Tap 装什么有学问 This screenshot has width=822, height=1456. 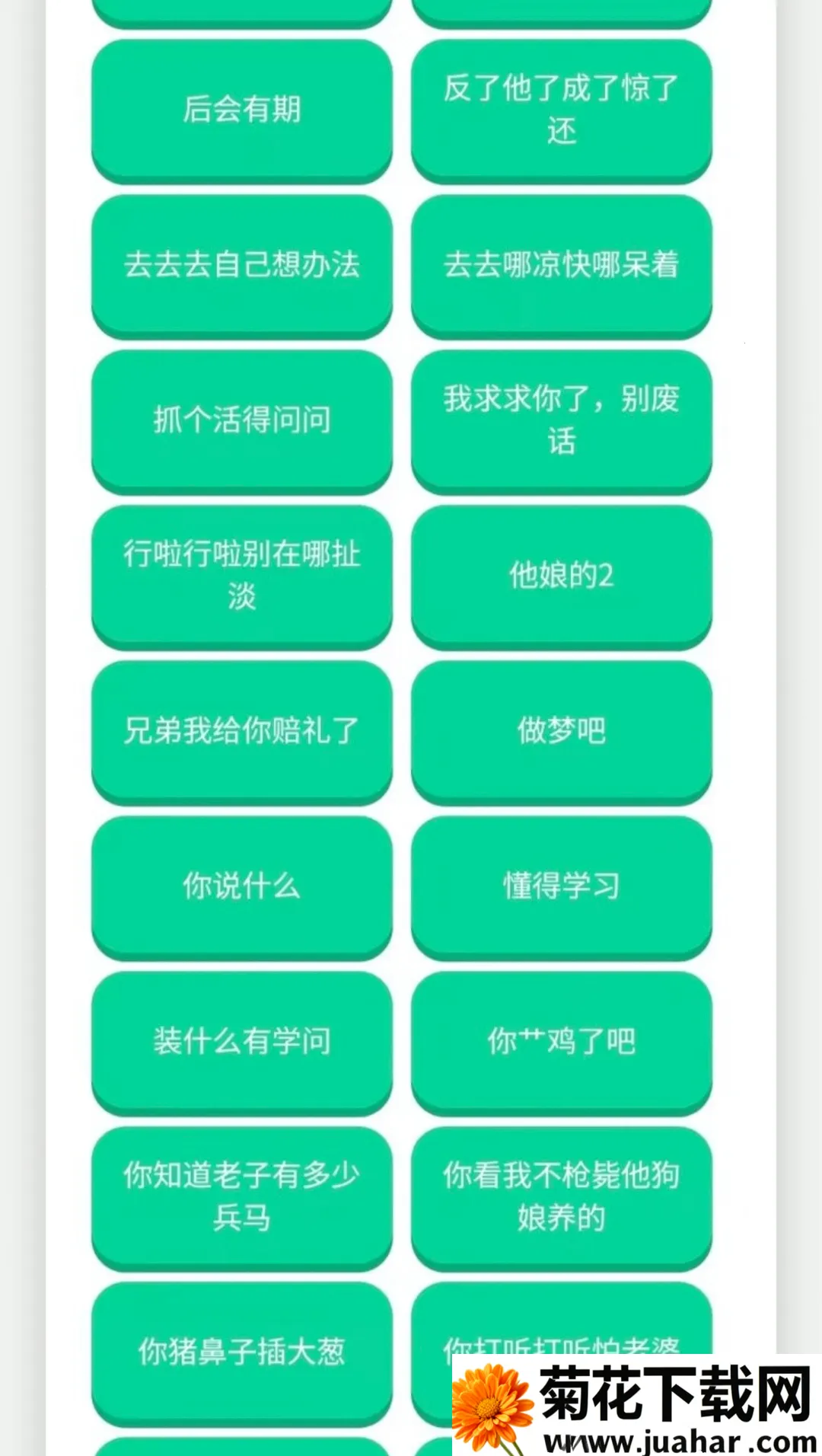coord(242,1042)
